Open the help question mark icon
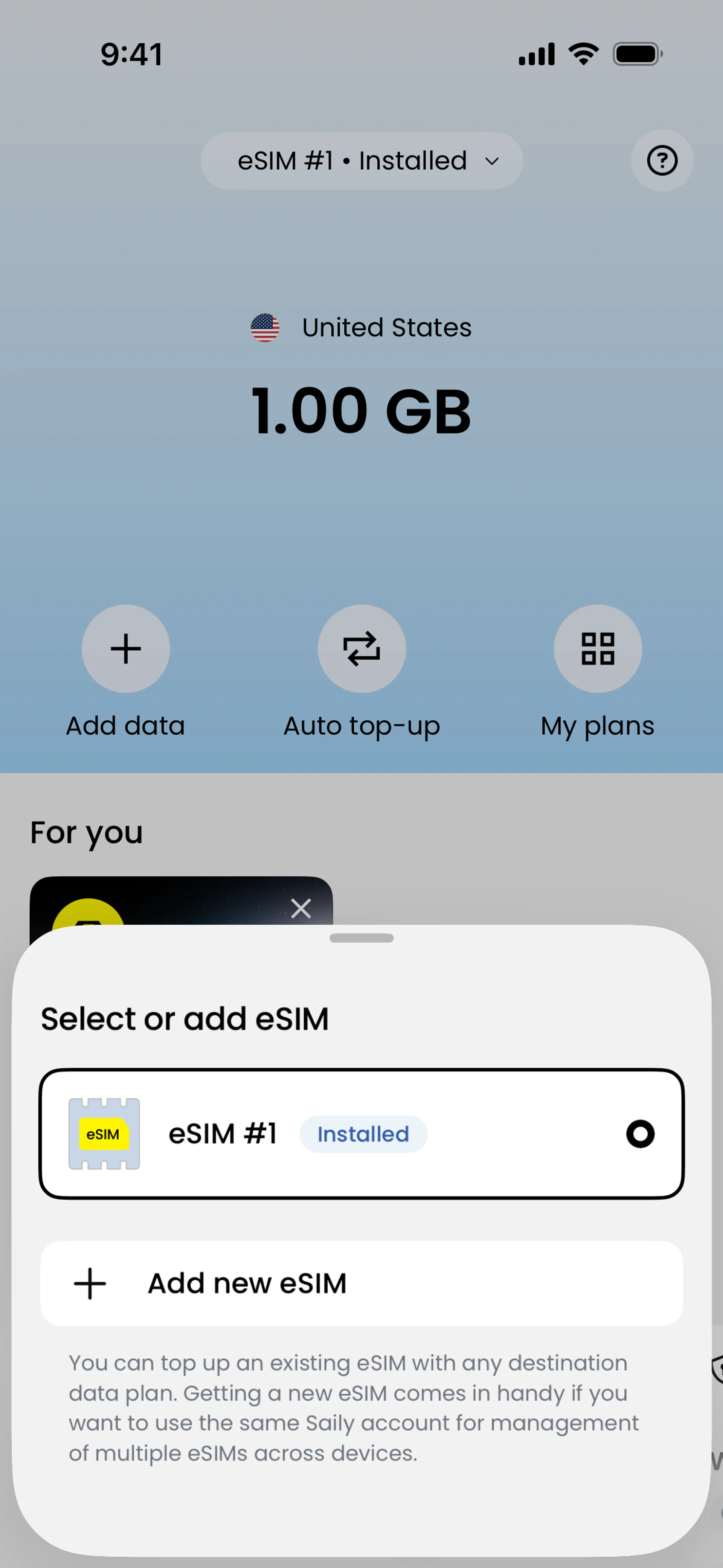723x1568 pixels. [662, 161]
